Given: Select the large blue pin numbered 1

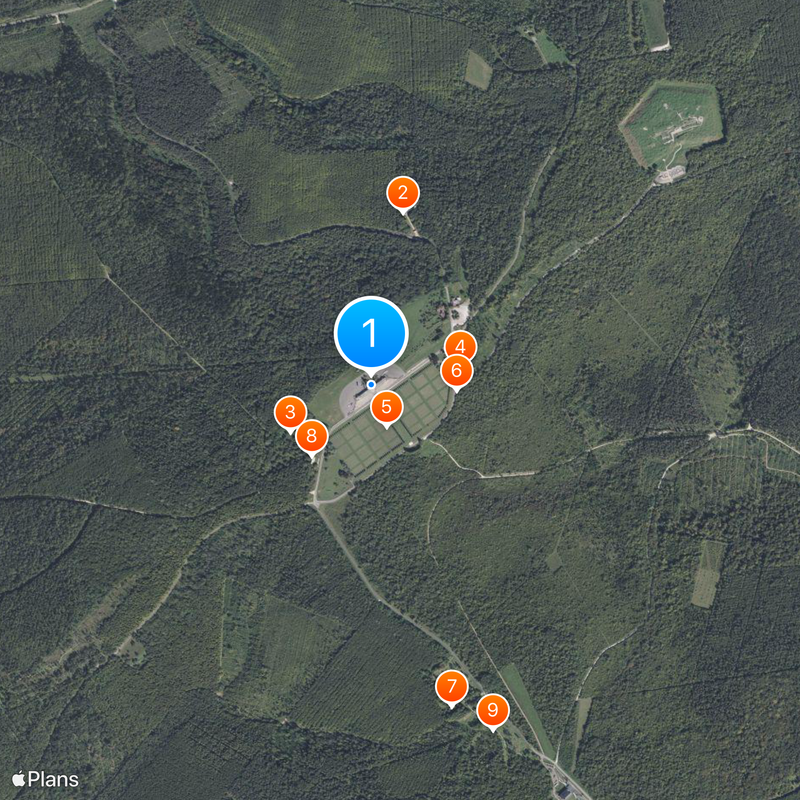Looking at the screenshot, I should [371, 332].
